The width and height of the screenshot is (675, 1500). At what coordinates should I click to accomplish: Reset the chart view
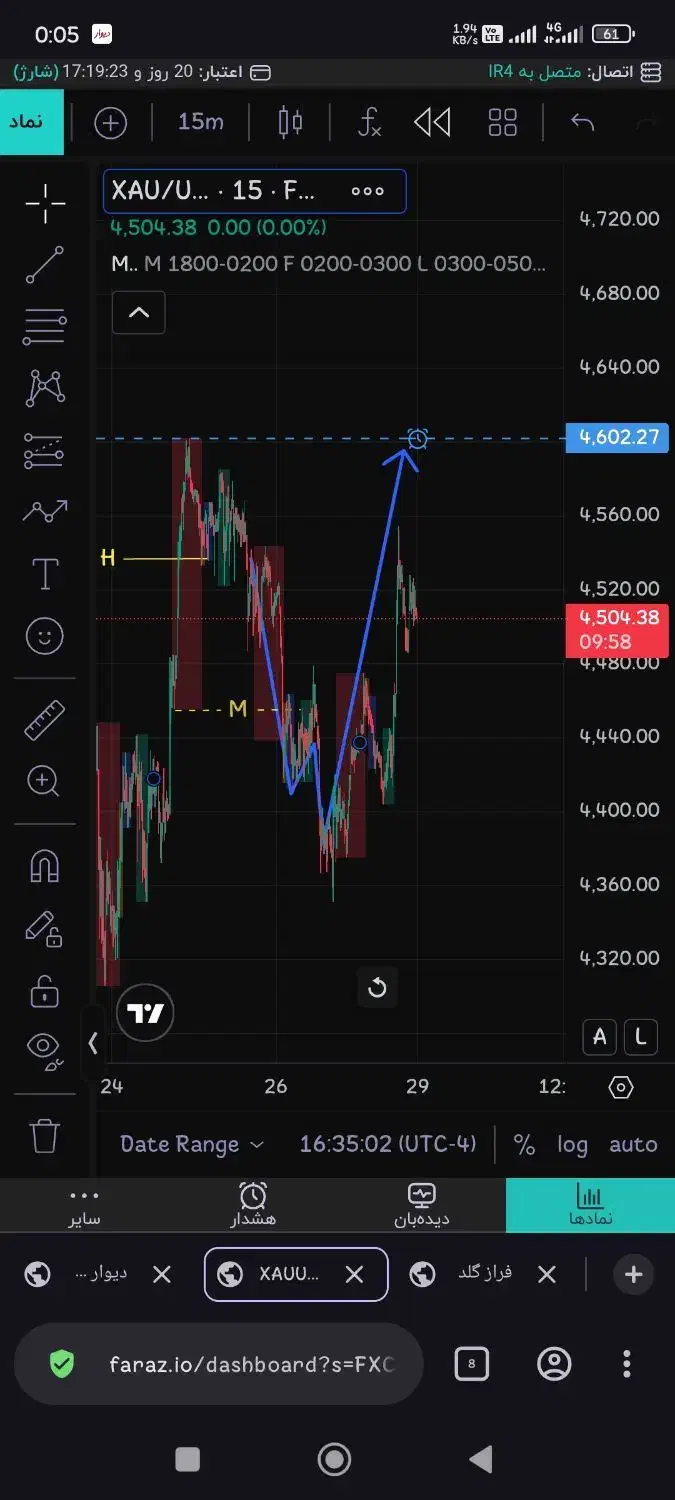(377, 988)
